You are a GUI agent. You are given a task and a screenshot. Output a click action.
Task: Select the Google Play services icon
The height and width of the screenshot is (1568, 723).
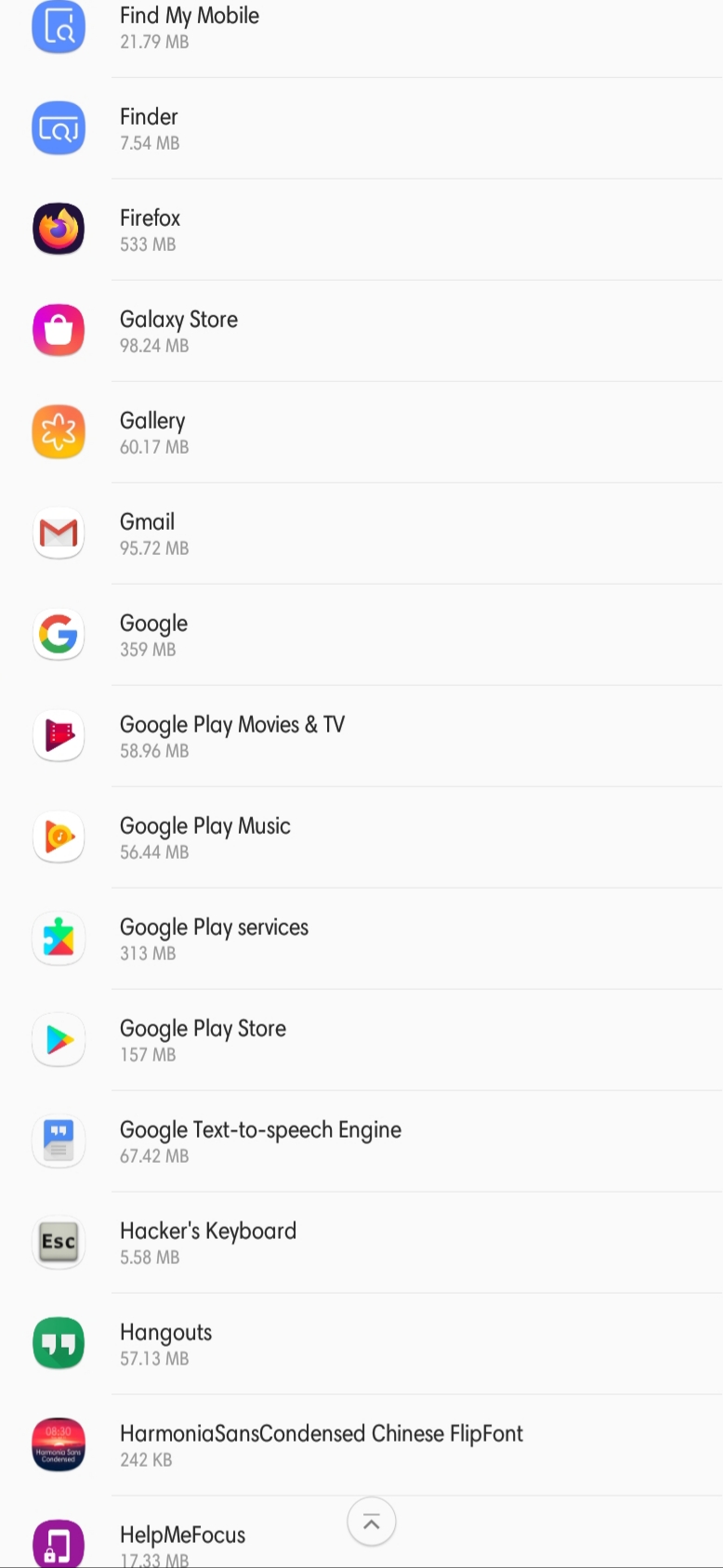click(59, 938)
